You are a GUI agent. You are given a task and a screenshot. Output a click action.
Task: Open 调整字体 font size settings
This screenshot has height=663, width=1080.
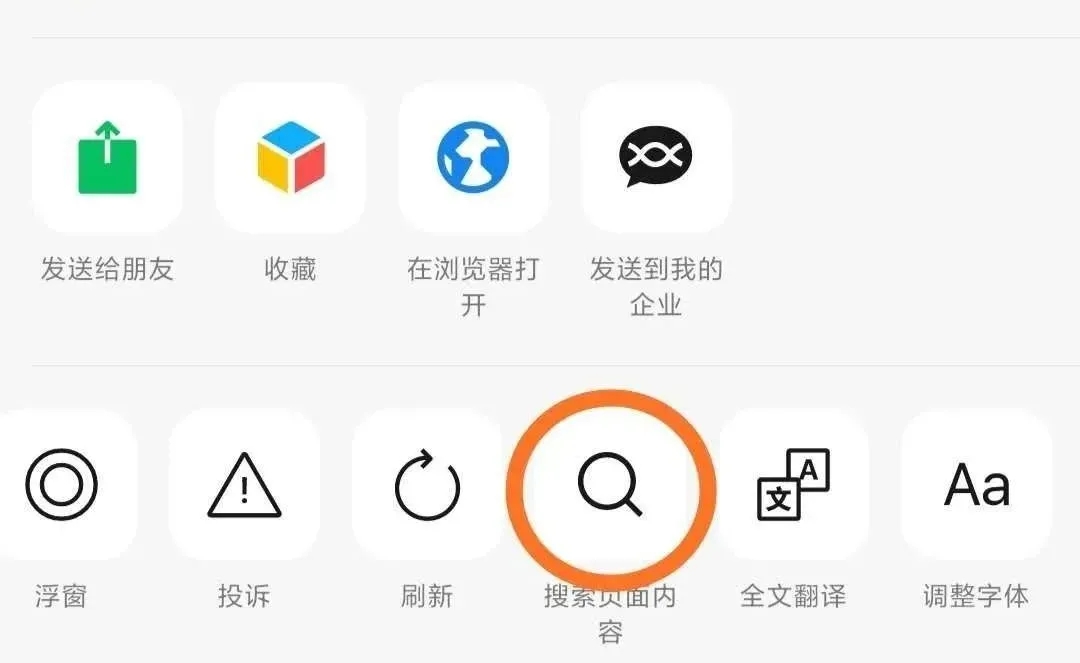pos(976,485)
